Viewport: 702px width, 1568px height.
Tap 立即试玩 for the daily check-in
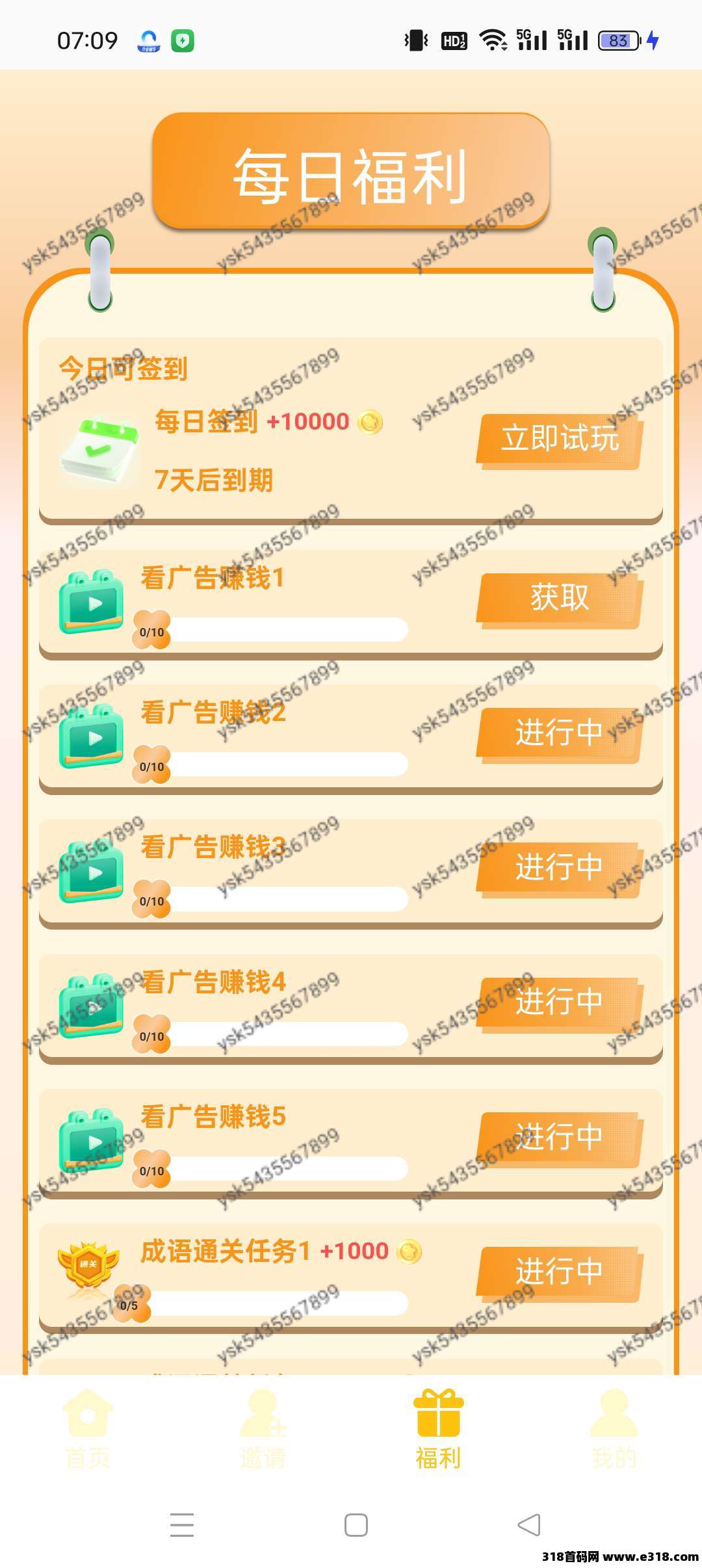[x=560, y=441]
